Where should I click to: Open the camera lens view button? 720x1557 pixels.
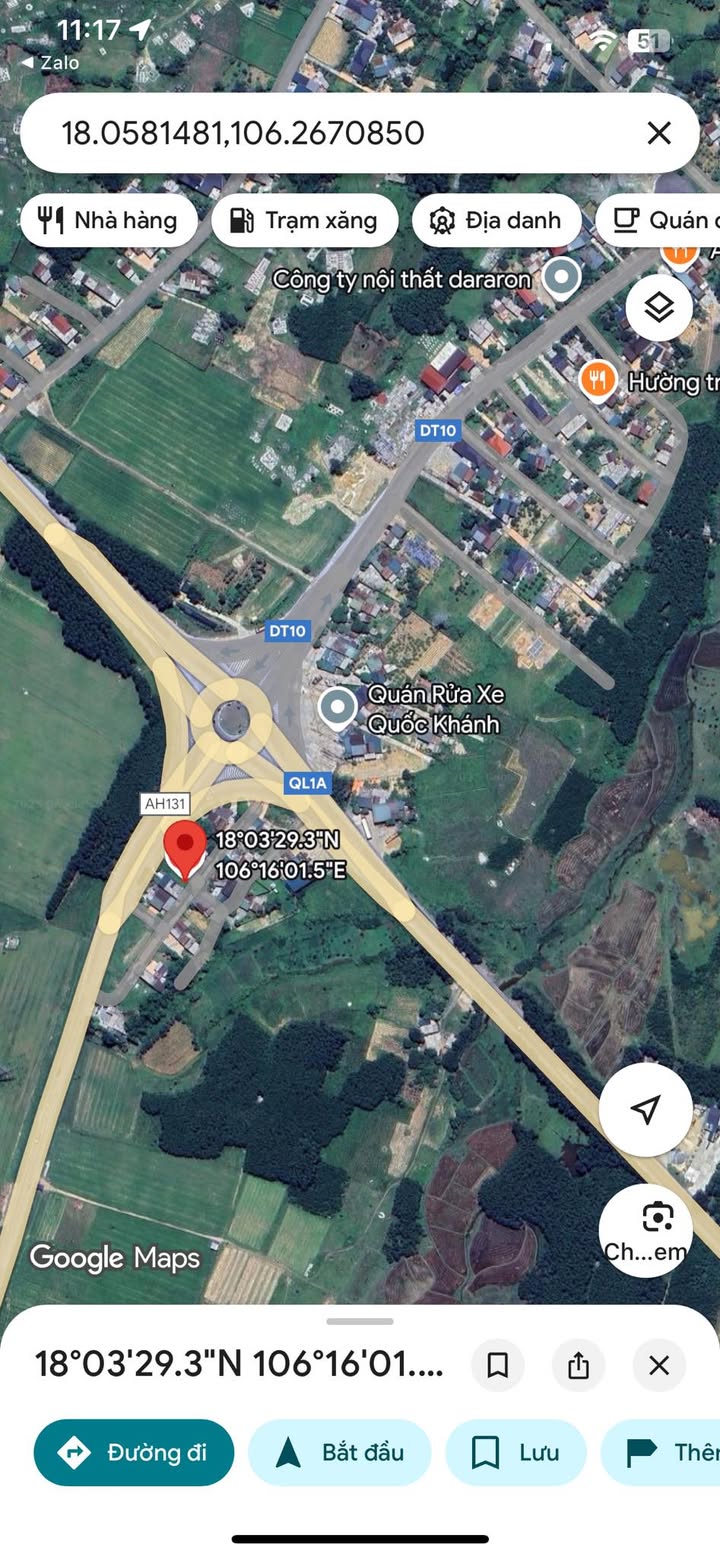646,1229
